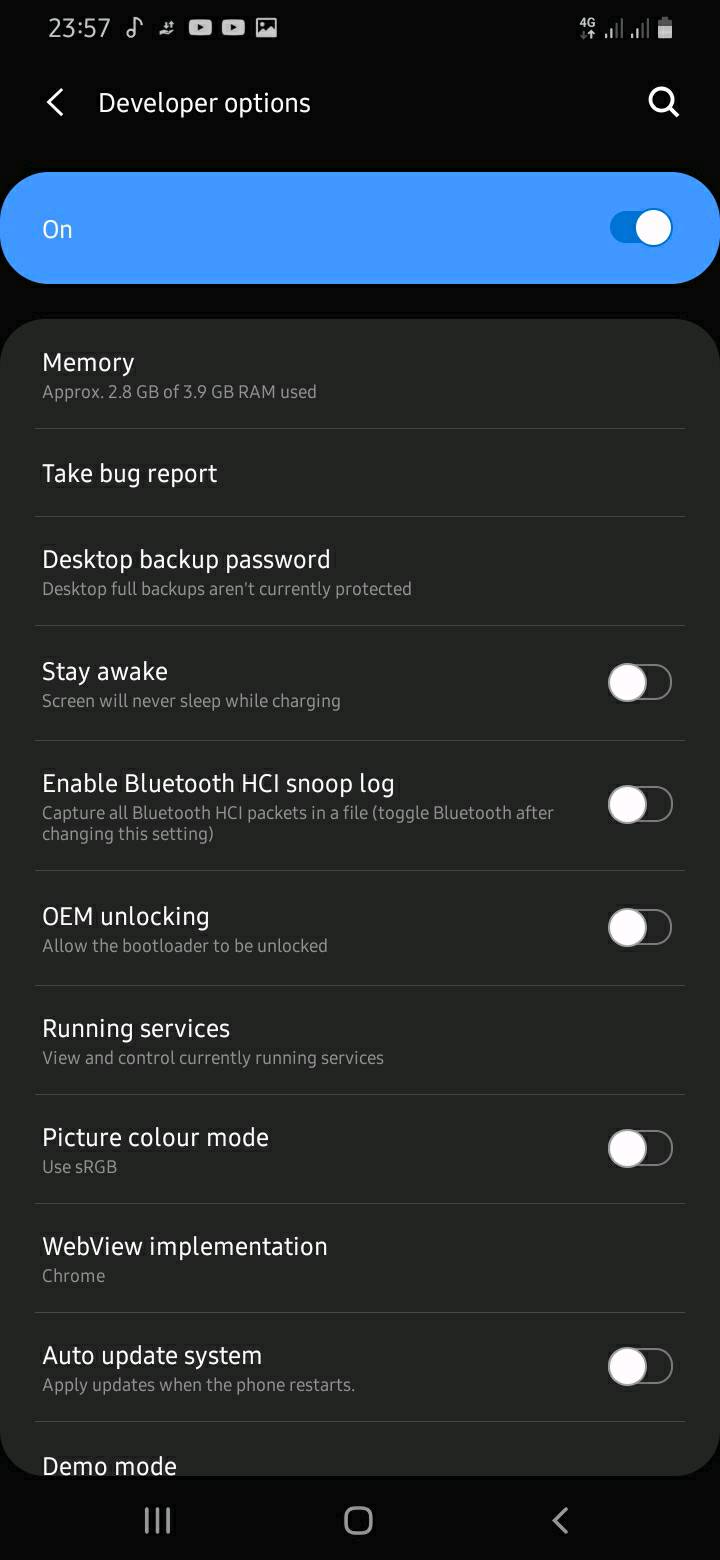
Task: Enable Auto update system
Action: [x=640, y=1367]
